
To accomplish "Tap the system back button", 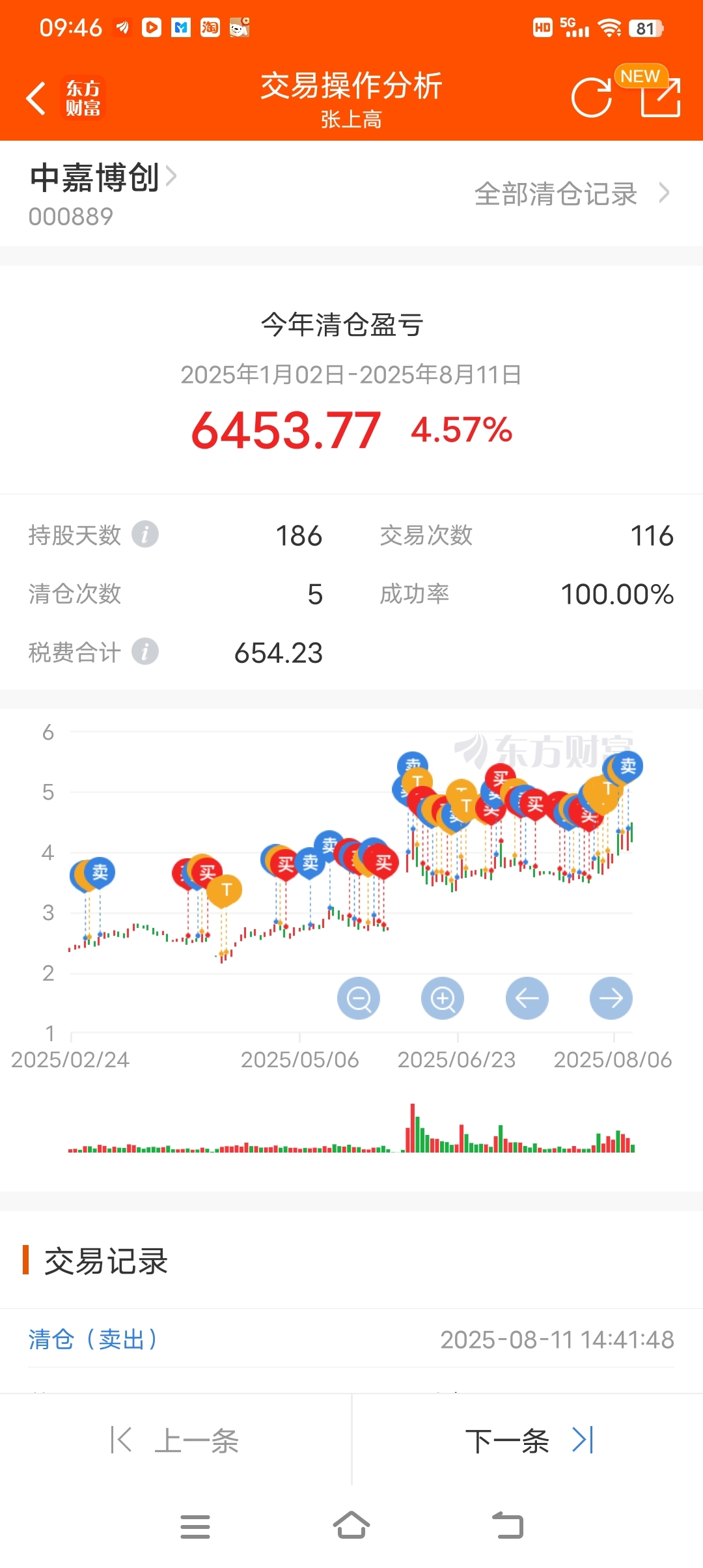I will [x=508, y=1525].
